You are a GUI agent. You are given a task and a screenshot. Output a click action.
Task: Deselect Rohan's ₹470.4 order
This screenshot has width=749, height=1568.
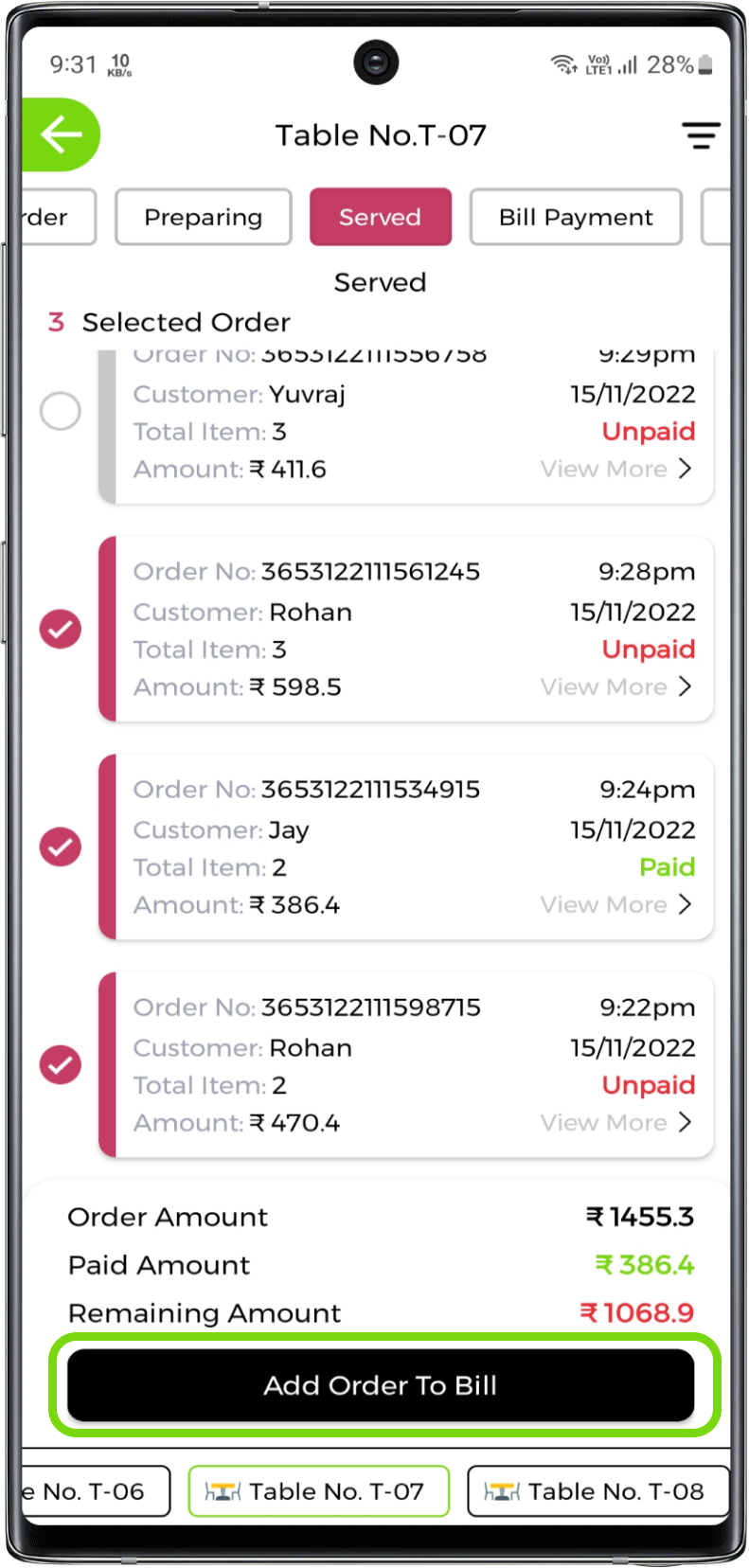(x=61, y=1065)
